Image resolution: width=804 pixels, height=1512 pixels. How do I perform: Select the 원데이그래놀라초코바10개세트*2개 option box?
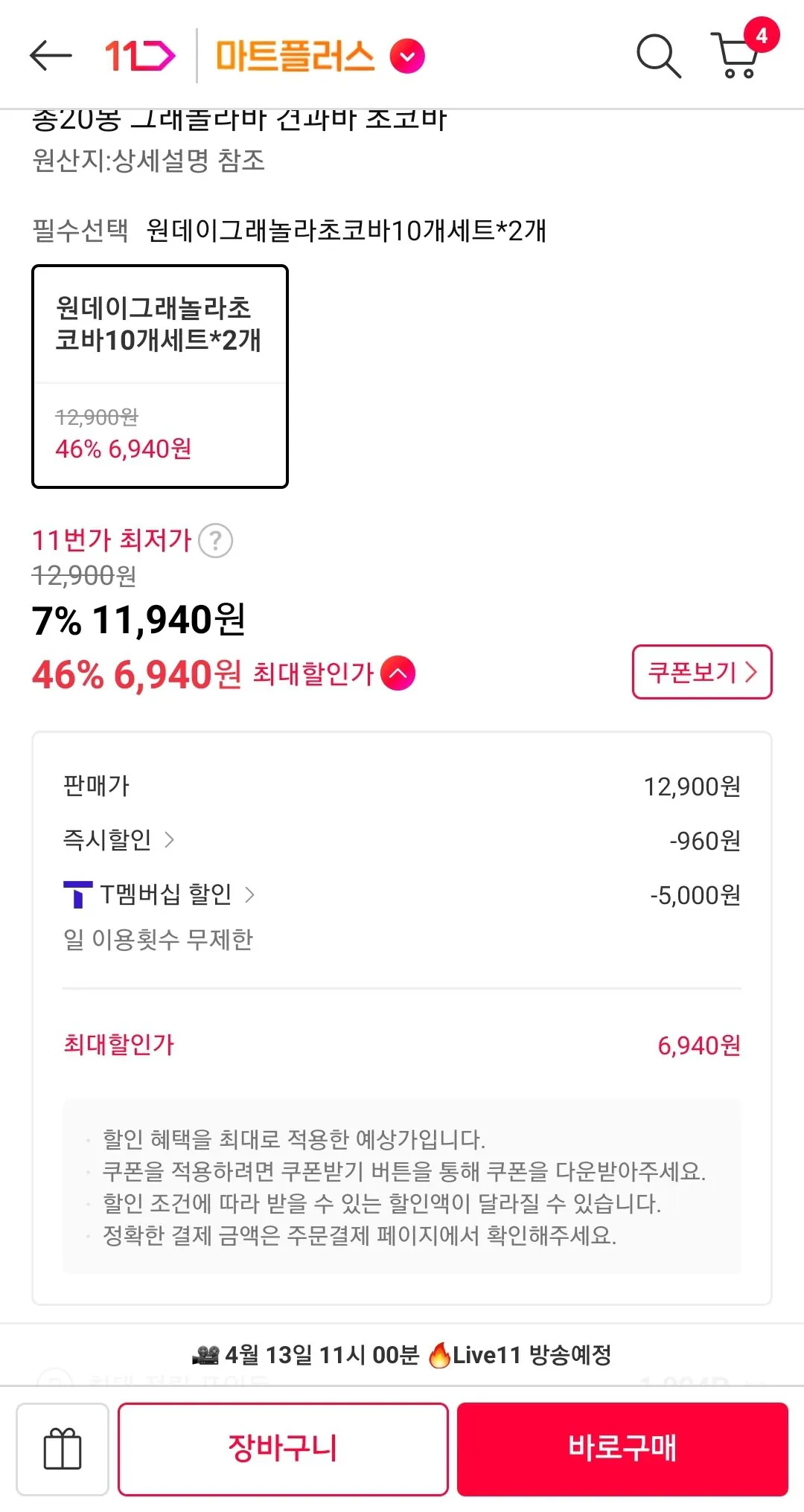tap(159, 376)
